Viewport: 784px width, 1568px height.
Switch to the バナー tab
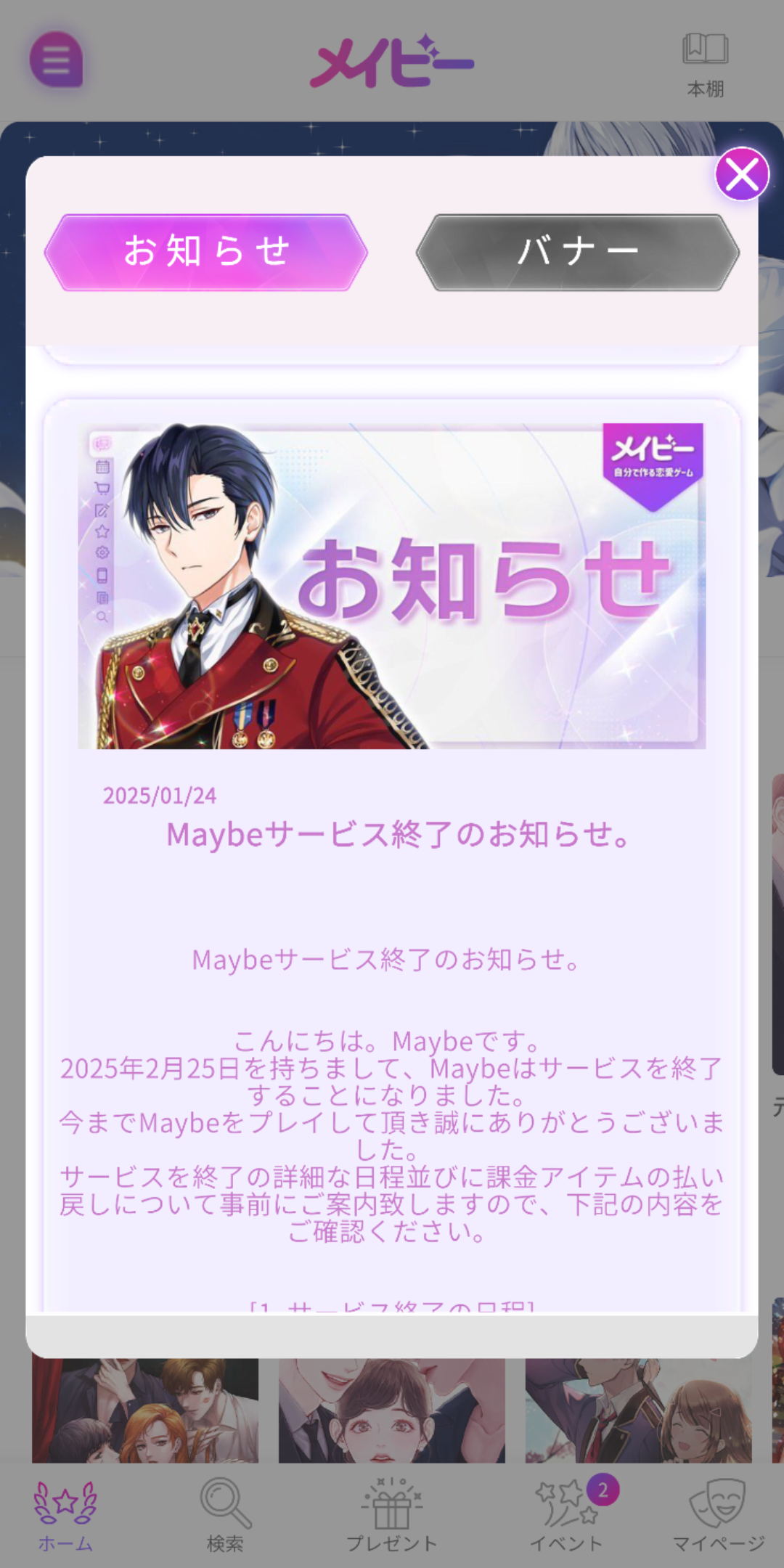pos(578,252)
